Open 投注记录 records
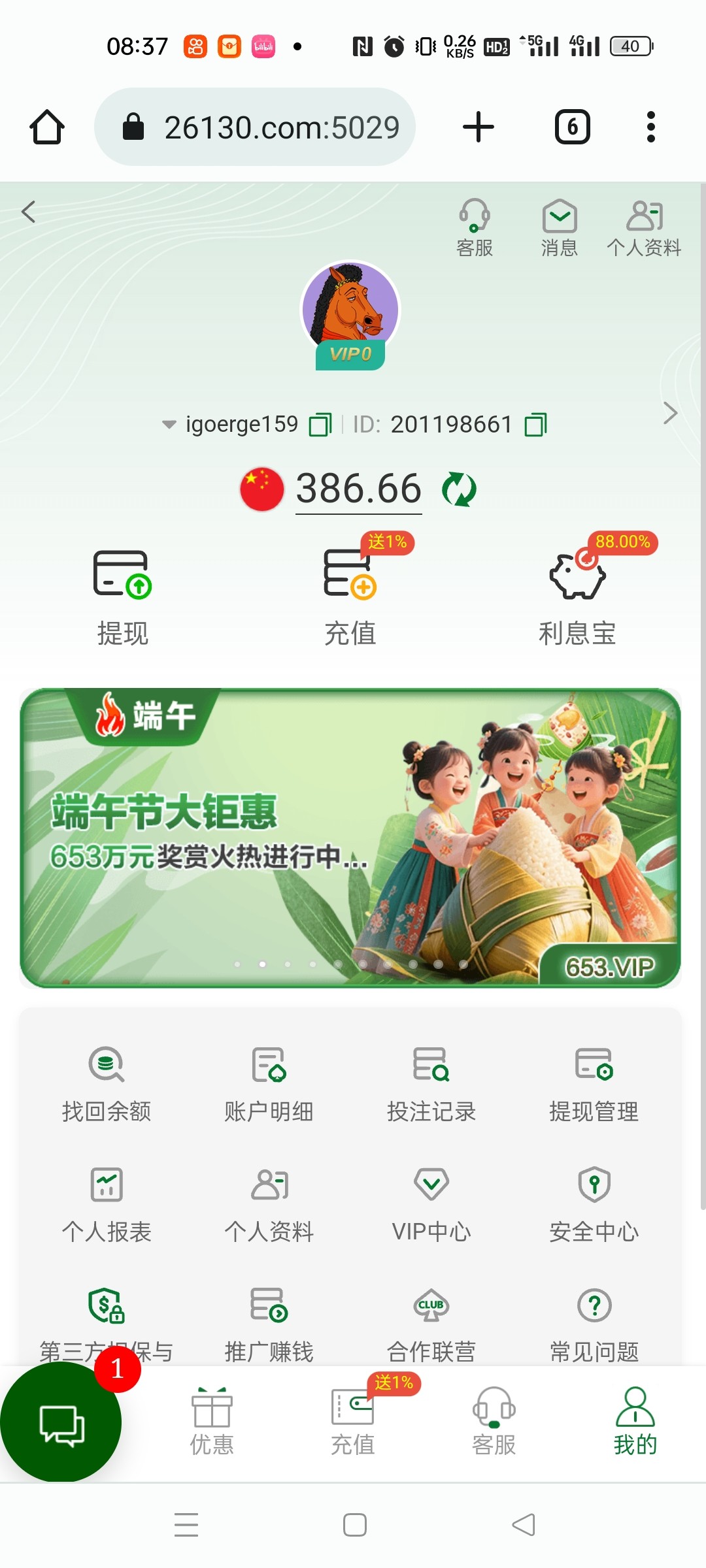 click(x=431, y=1083)
